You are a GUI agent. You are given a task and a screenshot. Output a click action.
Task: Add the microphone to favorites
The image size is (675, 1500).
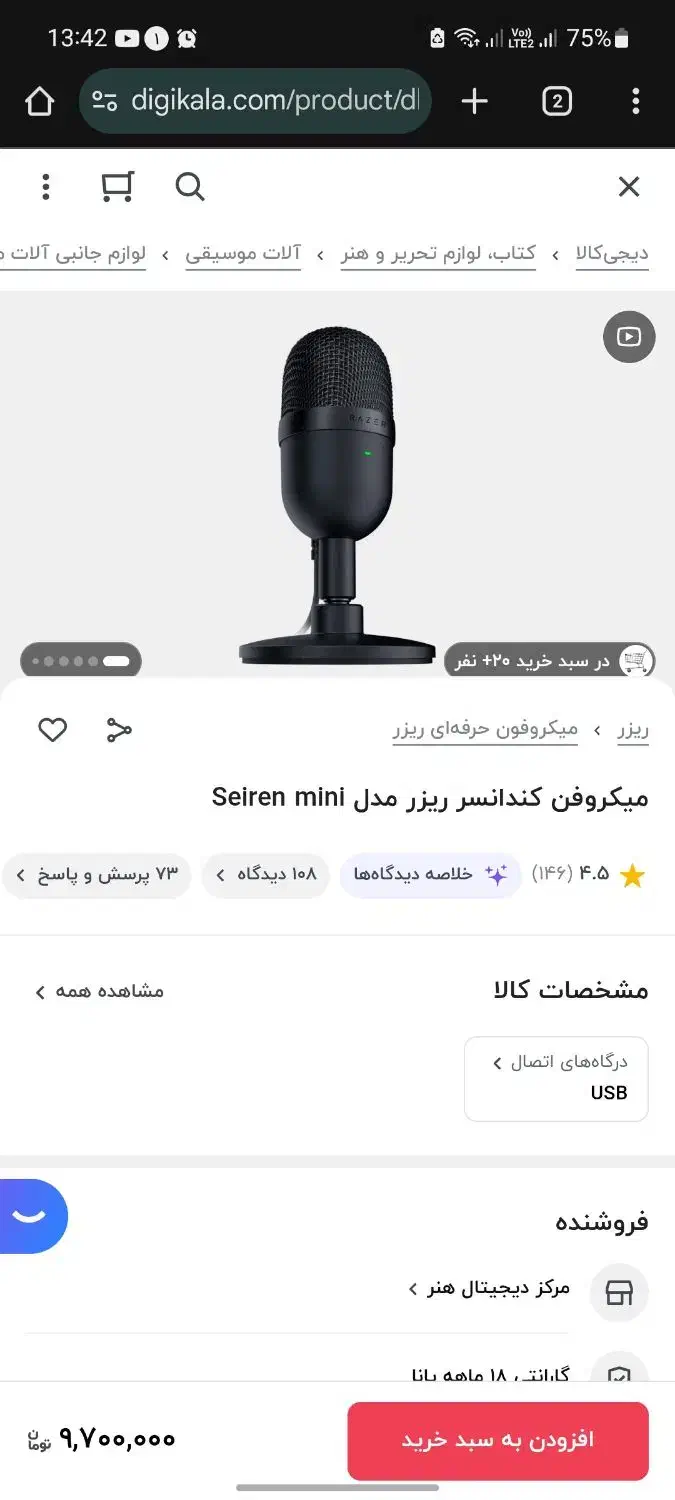[52, 730]
